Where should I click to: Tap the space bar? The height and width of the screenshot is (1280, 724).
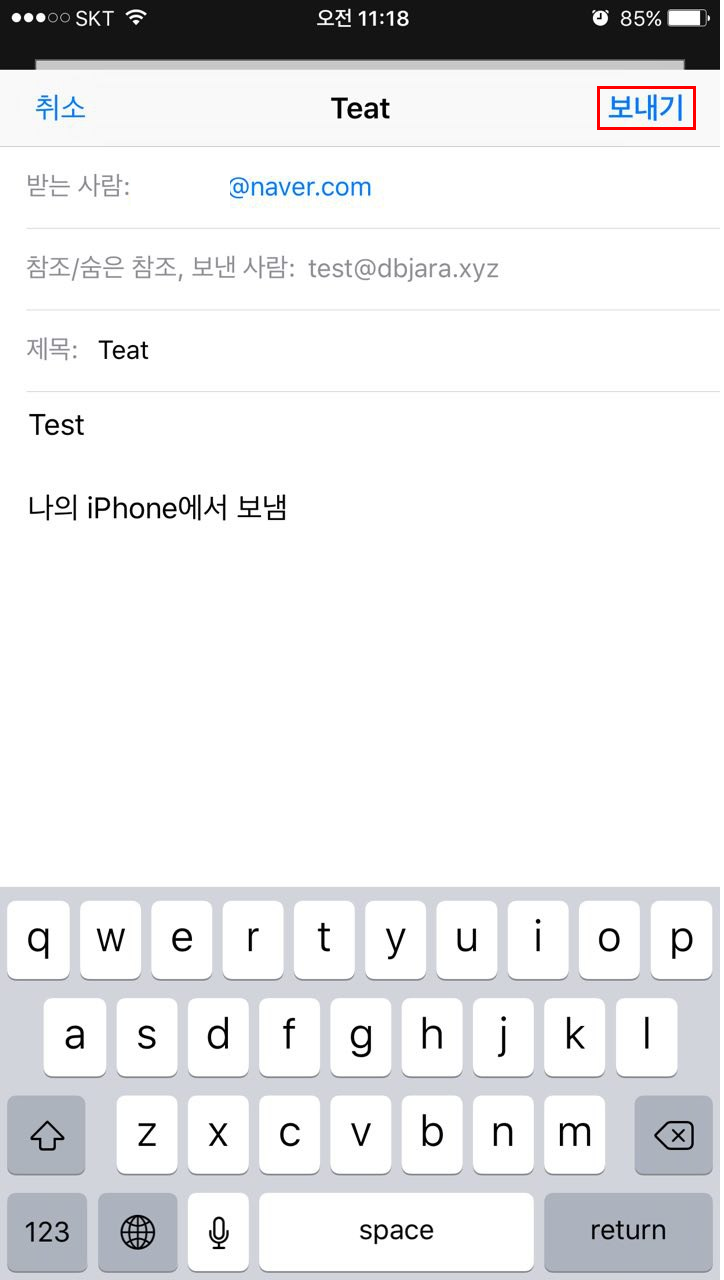pos(397,1232)
